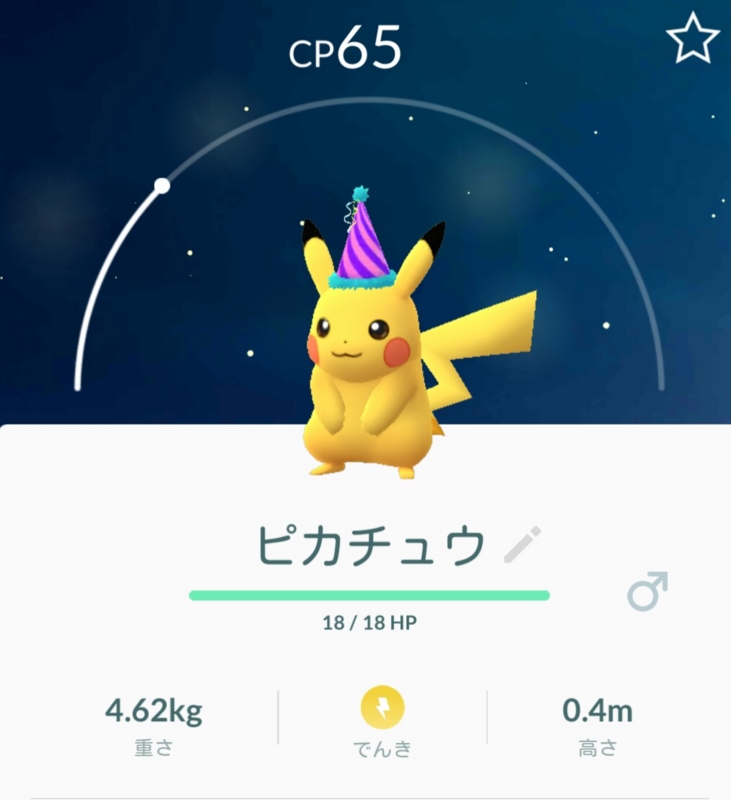The image size is (731, 800).
Task: Tap the Pikachu model to animate it
Action: 370,360
